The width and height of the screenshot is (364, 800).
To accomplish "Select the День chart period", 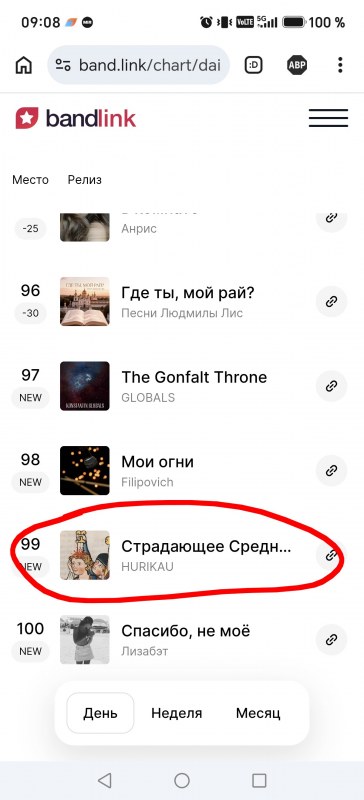I will [x=101, y=713].
